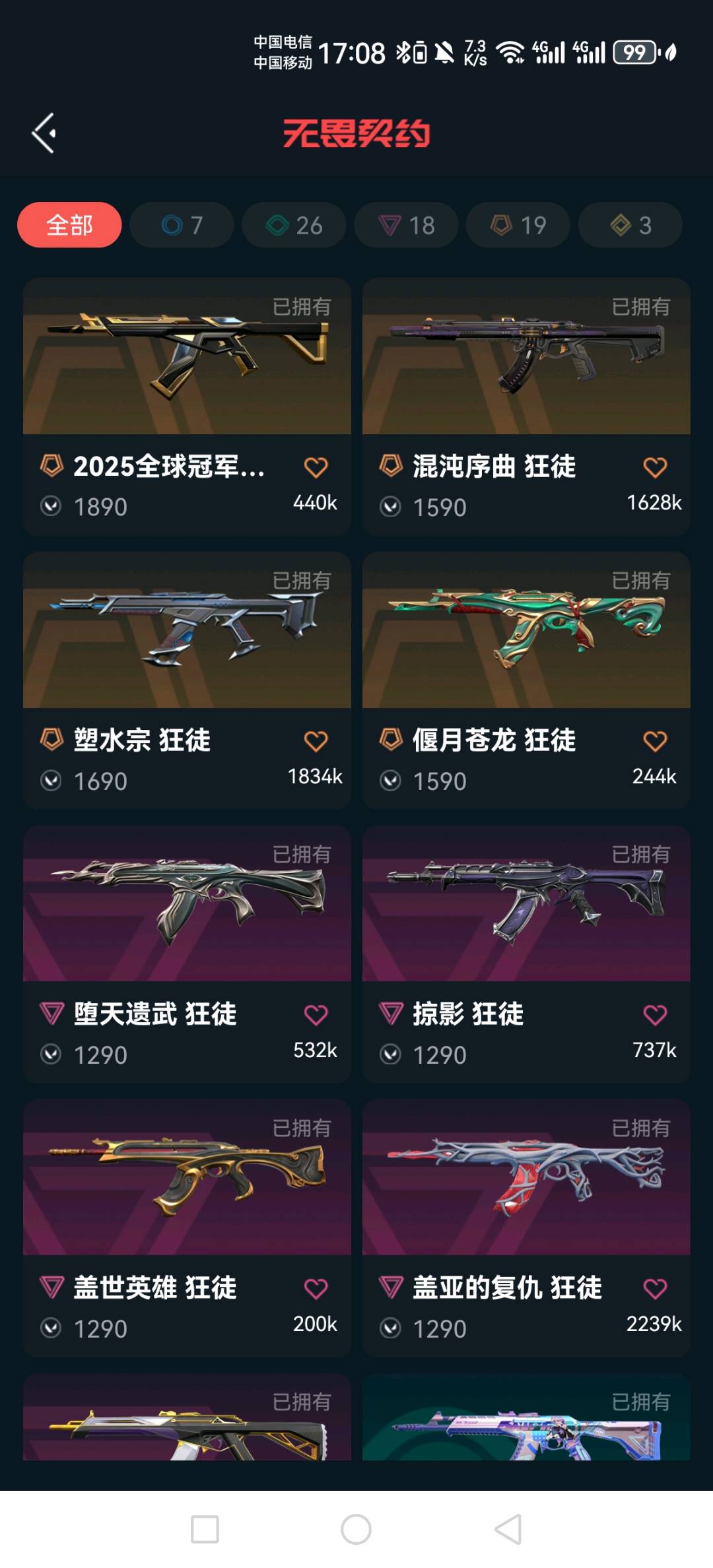Filter by the green diamond tier showing 26

pos(294,225)
